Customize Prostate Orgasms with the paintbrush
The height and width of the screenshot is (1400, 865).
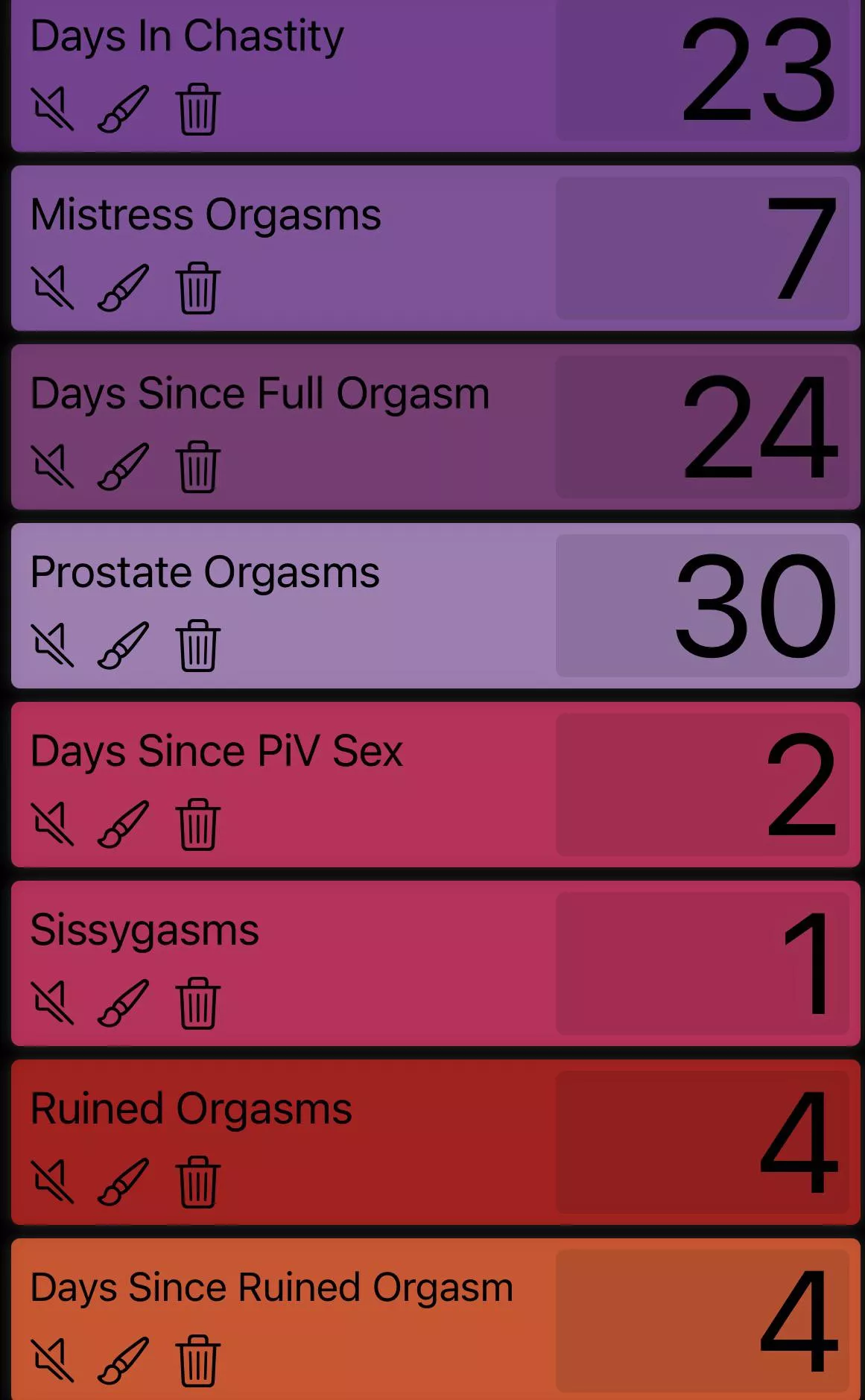tap(123, 645)
